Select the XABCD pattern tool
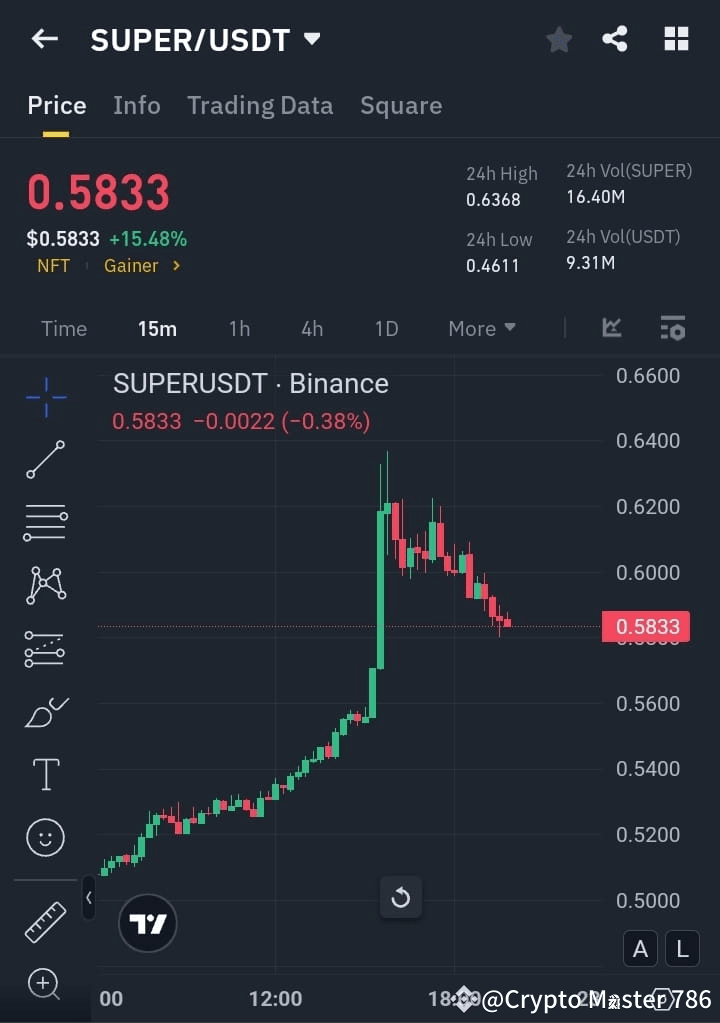This screenshot has height=1023, width=720. point(44,586)
